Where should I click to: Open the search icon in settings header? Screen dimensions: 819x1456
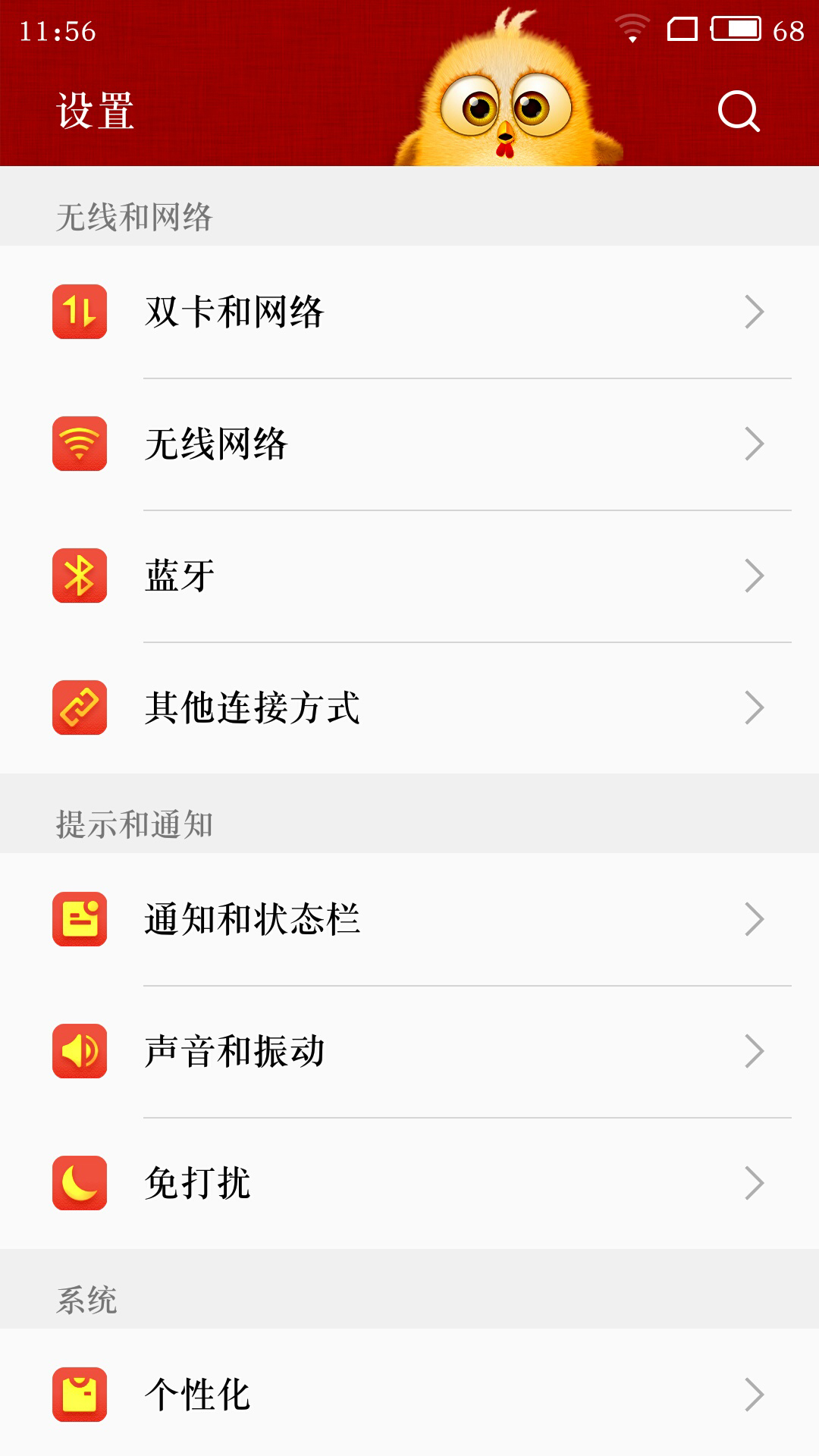pyautogui.click(x=739, y=112)
